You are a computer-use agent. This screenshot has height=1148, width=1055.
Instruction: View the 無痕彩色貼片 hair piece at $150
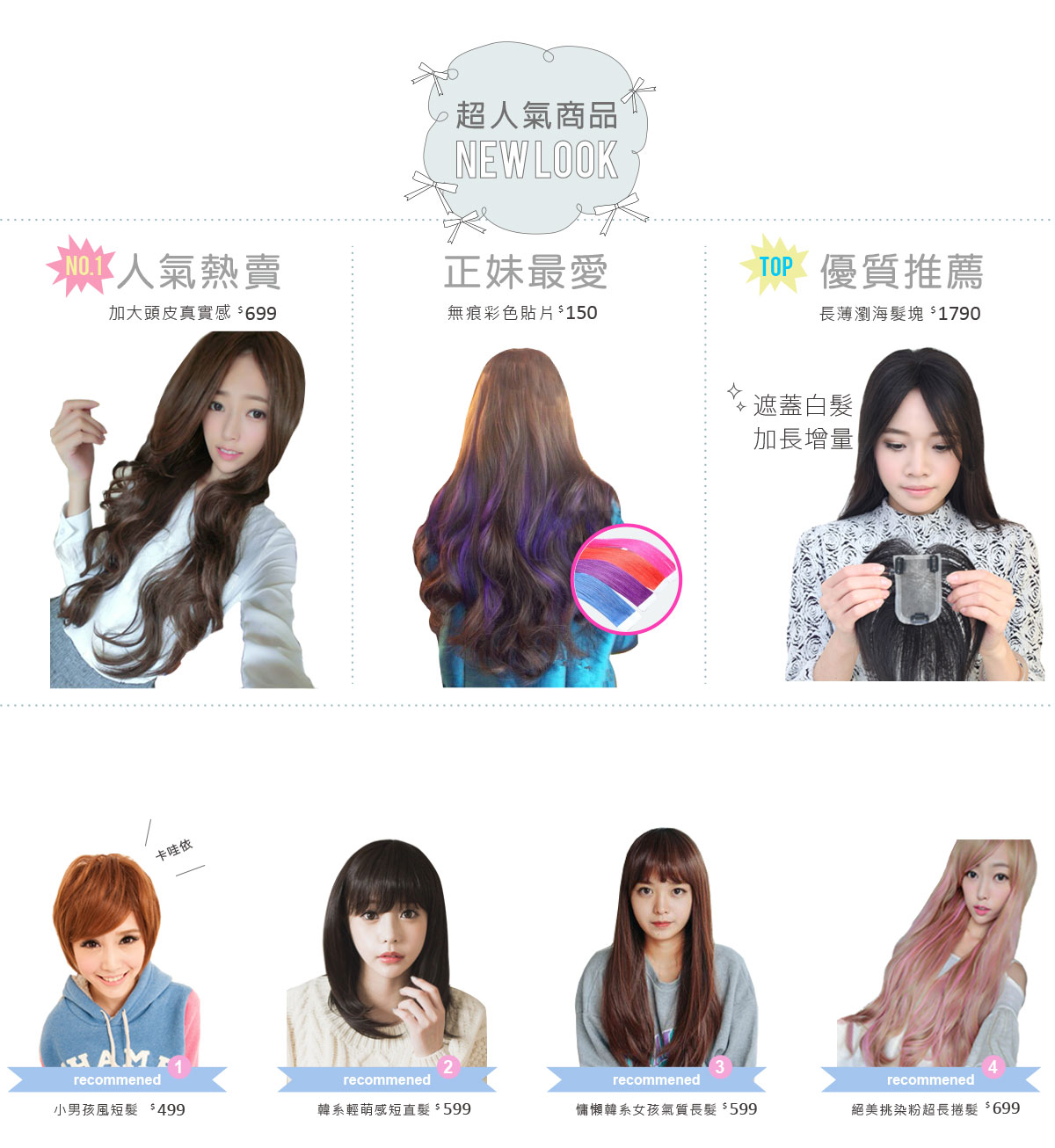(527, 519)
